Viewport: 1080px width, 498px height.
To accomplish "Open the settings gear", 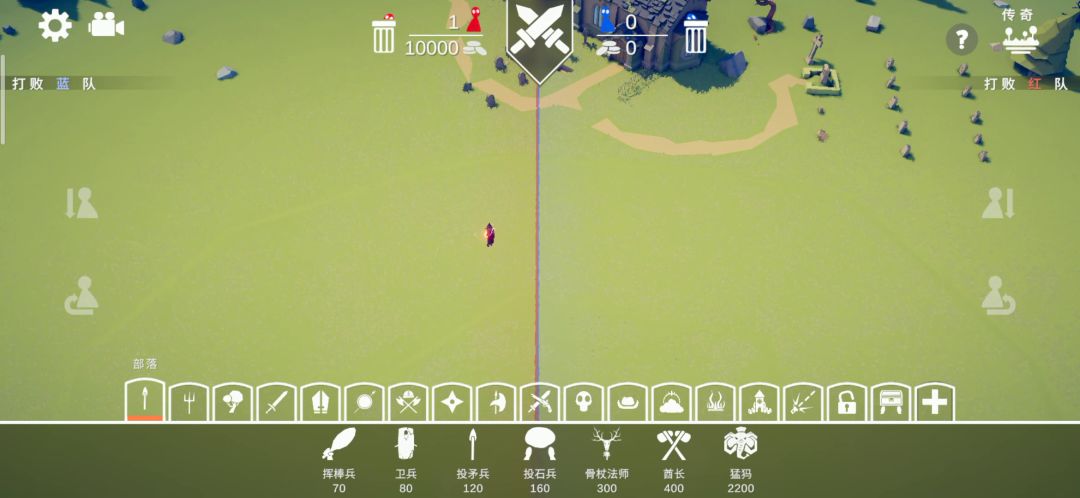I will tap(55, 26).
